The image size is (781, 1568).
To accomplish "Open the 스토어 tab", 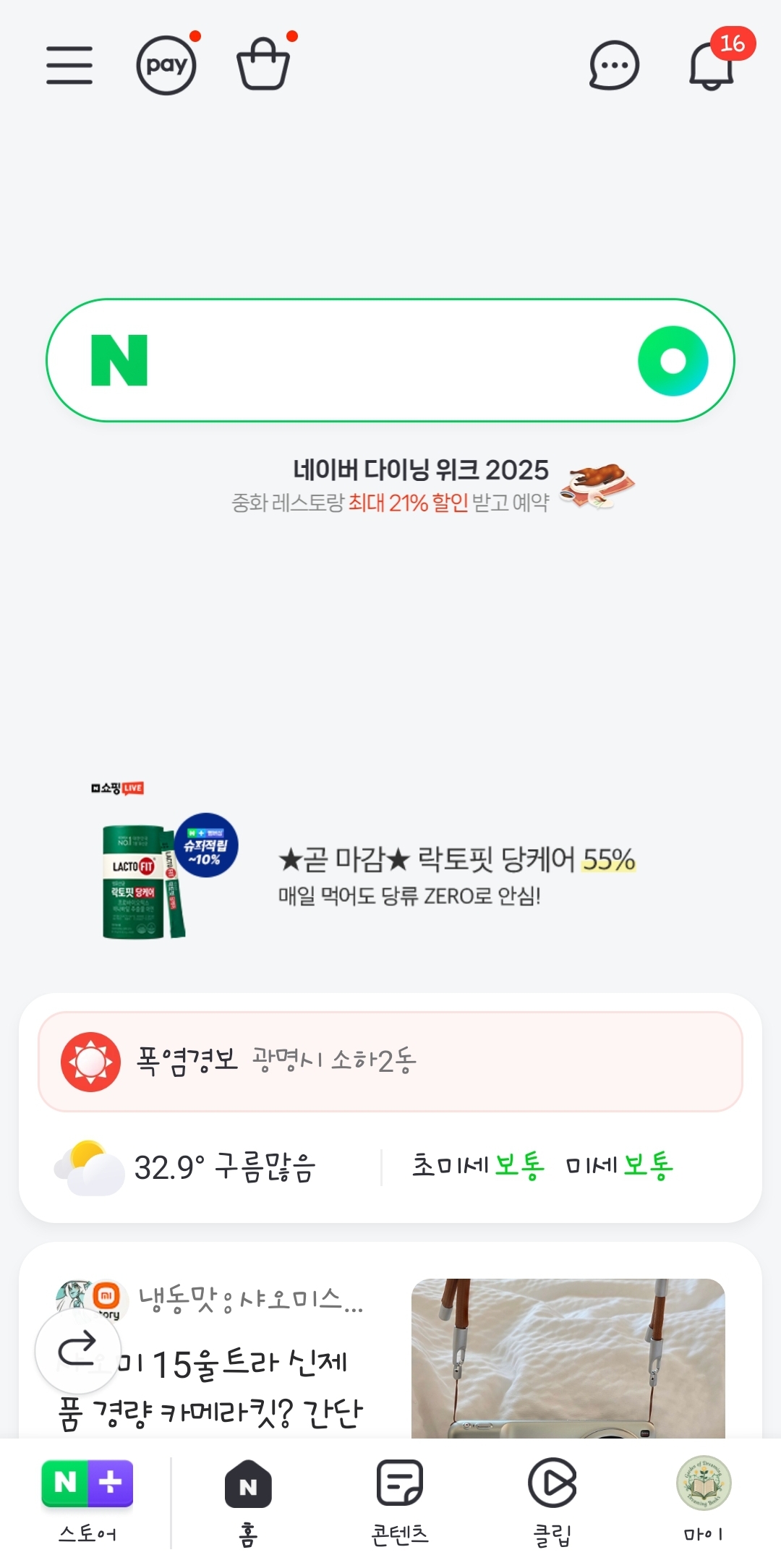I will tap(88, 1508).
